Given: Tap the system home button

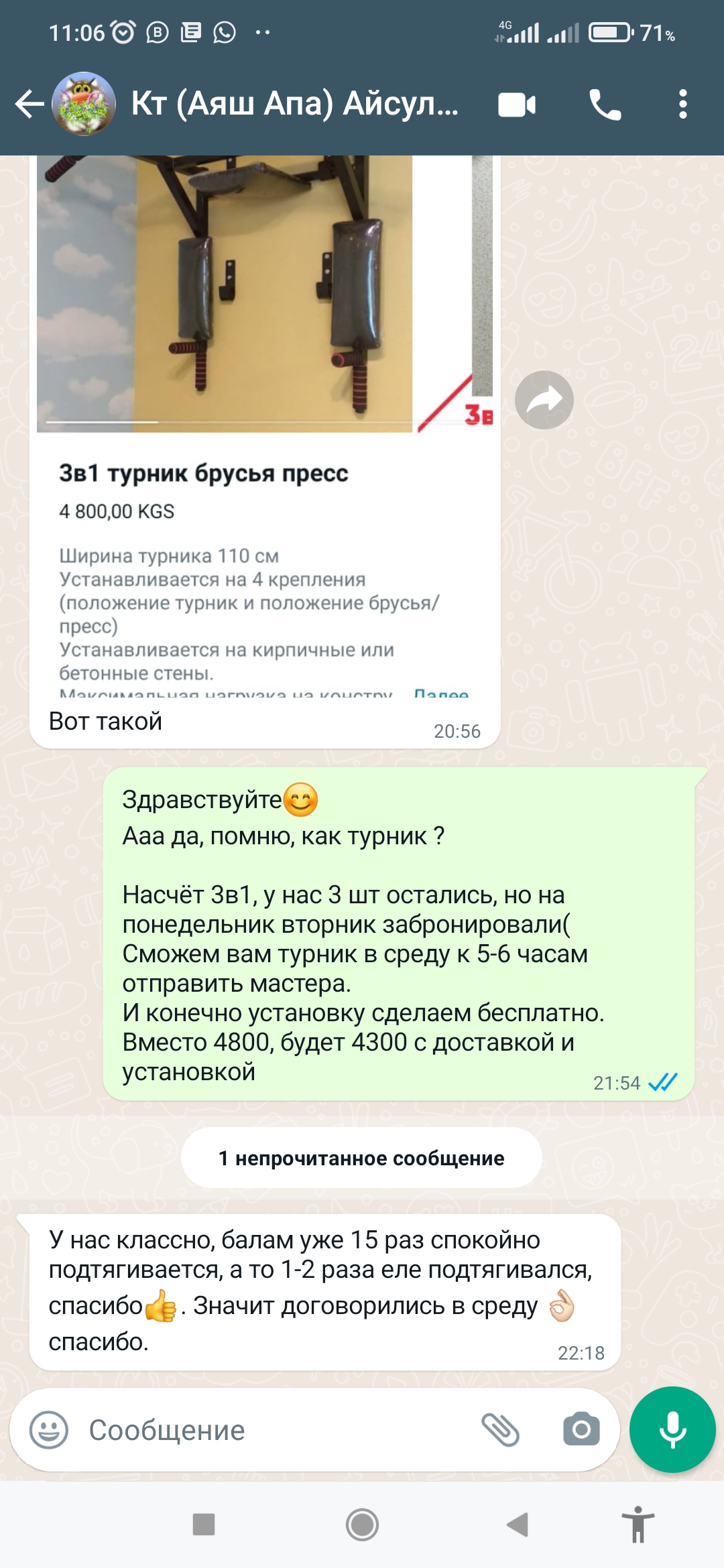Looking at the screenshot, I should tap(362, 1524).
